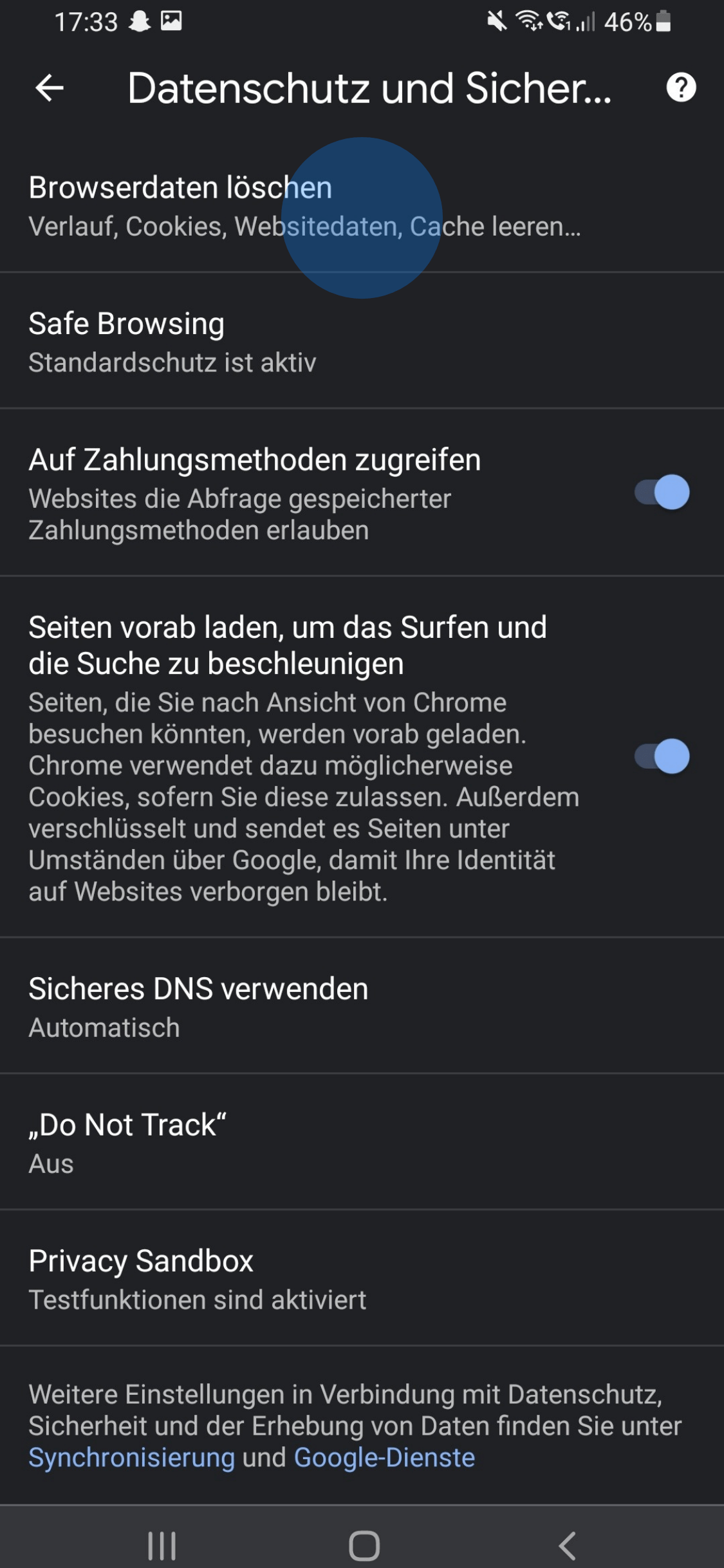Viewport: 724px width, 1568px height.
Task: Tap the system home button
Action: pos(364,1545)
